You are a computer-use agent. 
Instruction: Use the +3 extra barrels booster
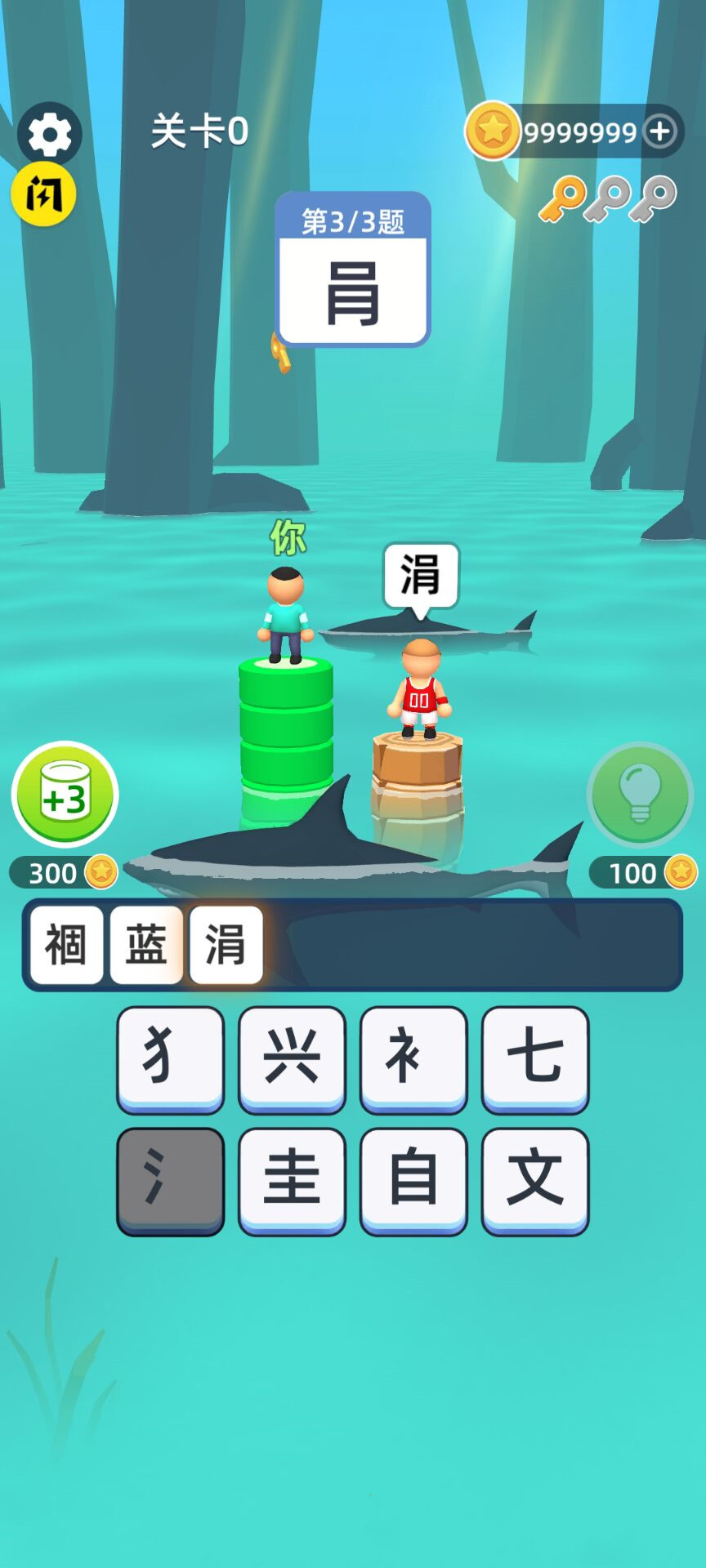coord(62,793)
